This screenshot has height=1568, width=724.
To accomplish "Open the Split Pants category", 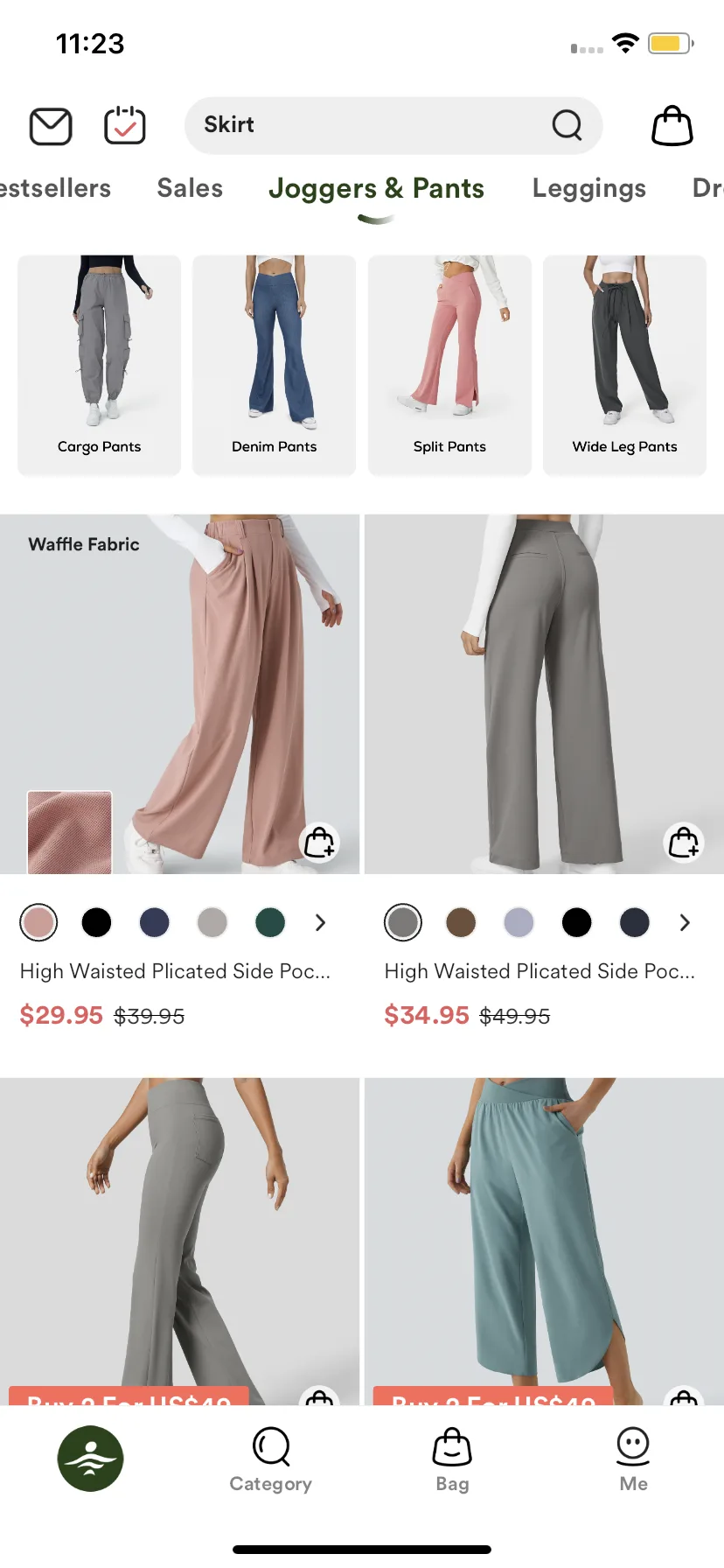I will tap(449, 365).
